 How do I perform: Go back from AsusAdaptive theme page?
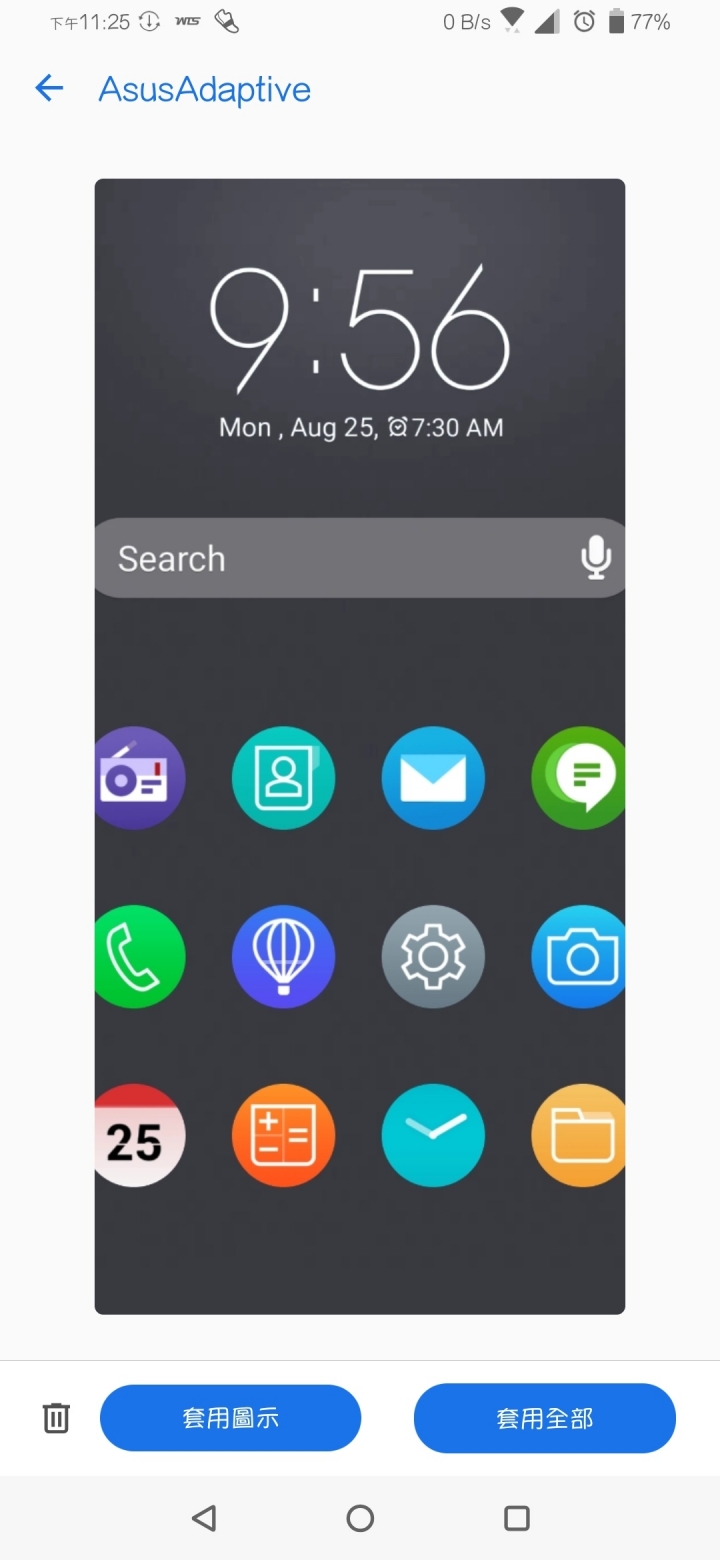(x=49, y=89)
